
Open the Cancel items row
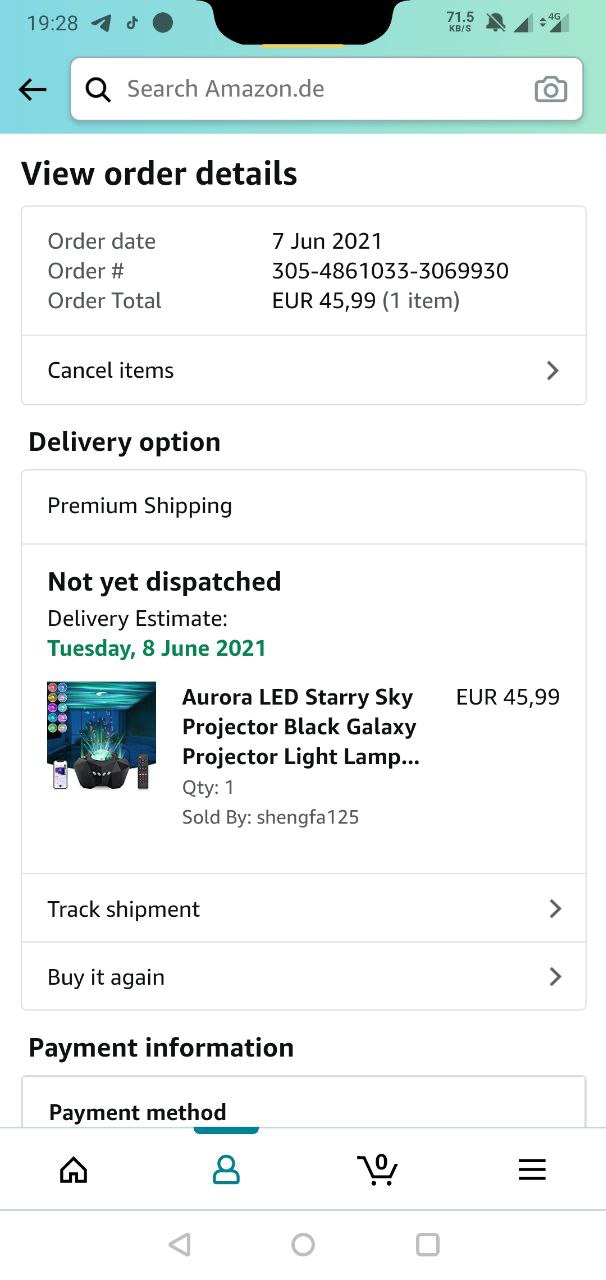click(x=303, y=370)
